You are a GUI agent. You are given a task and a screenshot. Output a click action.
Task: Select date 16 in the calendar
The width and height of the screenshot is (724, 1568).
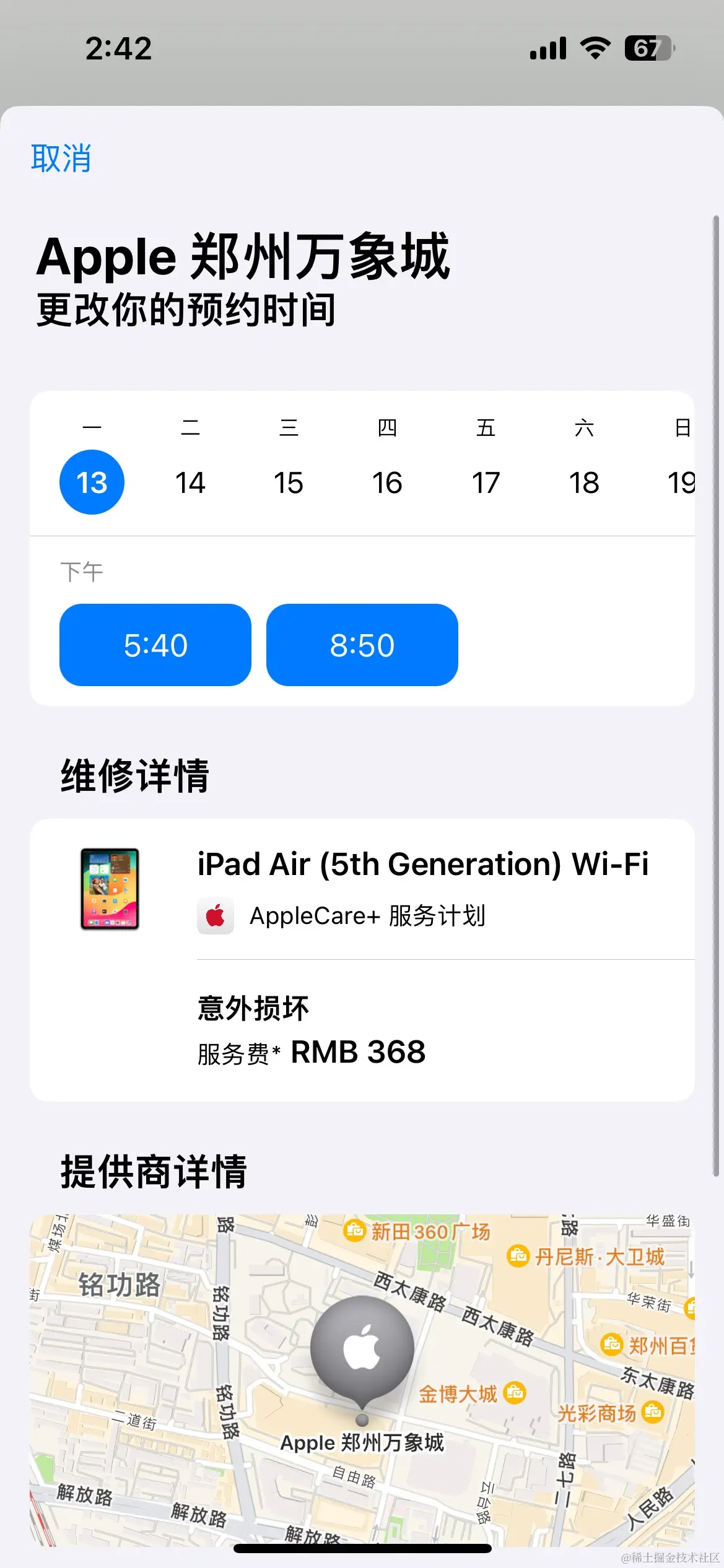tap(388, 482)
